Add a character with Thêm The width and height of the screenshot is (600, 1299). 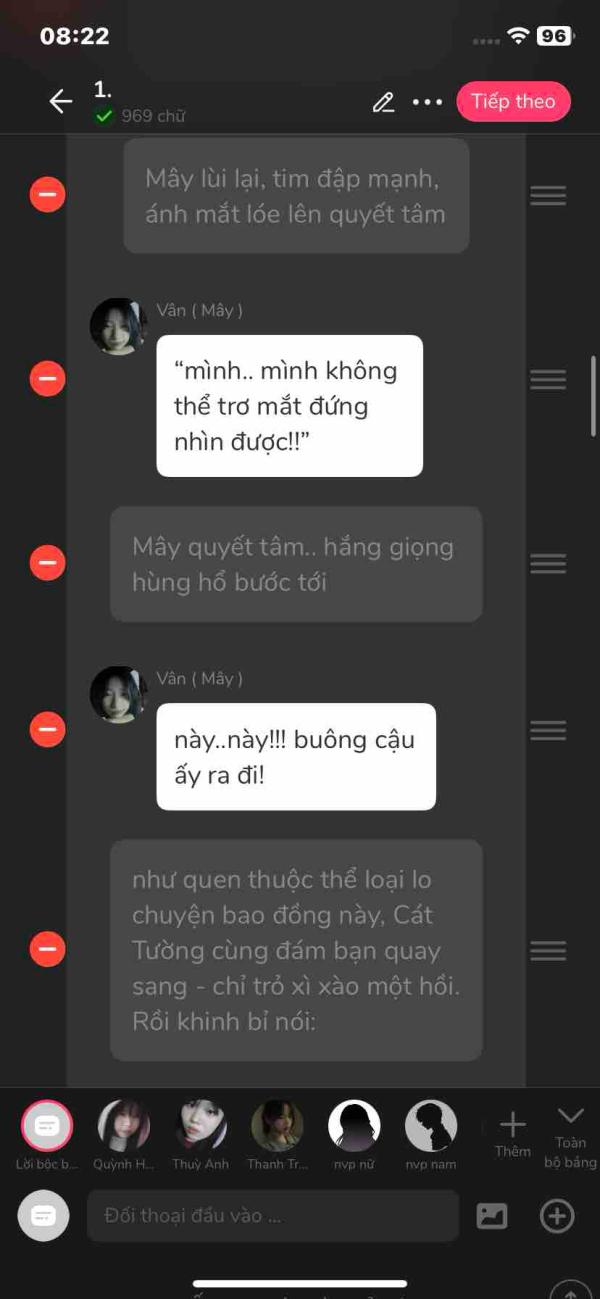pos(512,1131)
